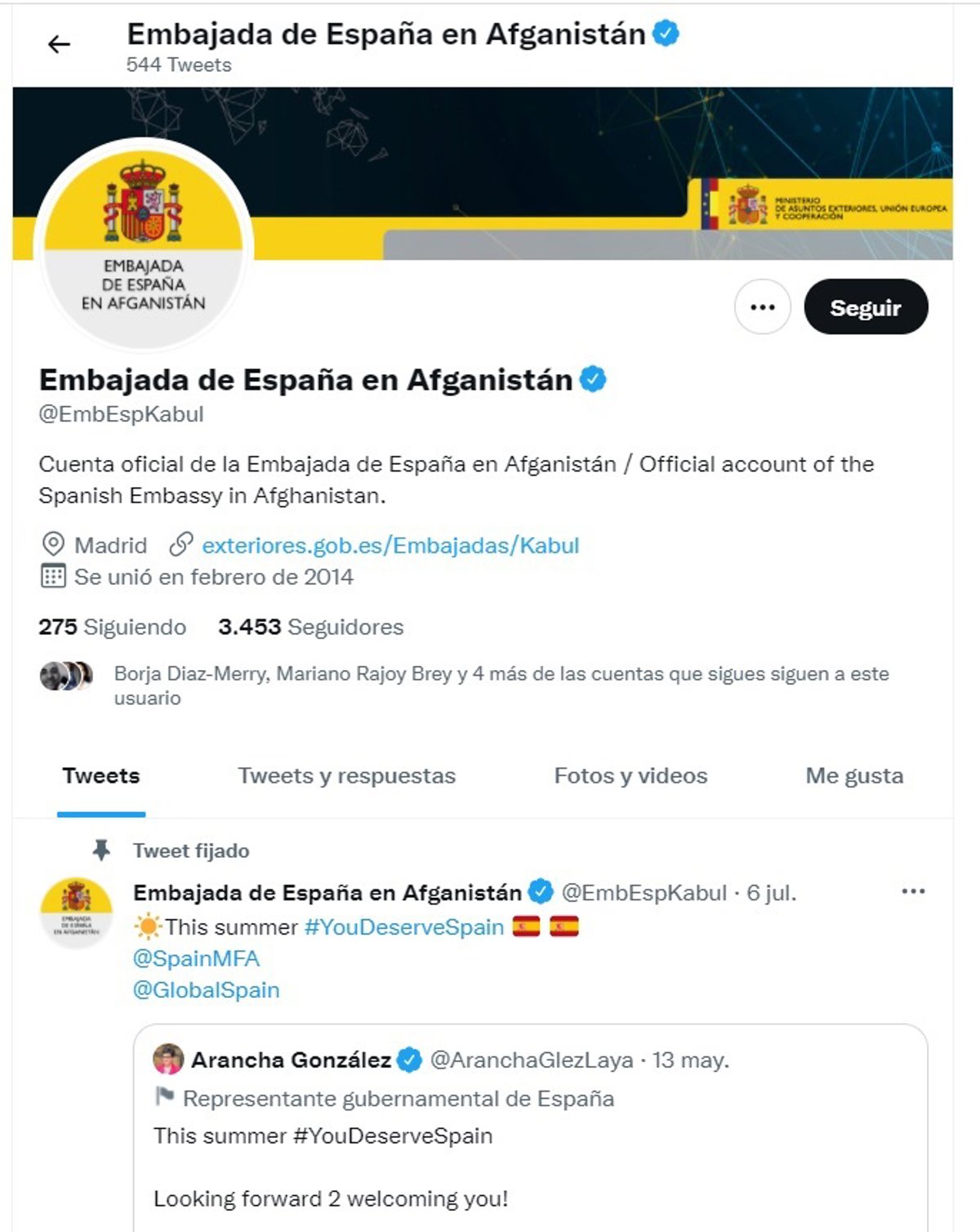Viewport: 980px width, 1232px height.
Task: Open the exteriores.gob.es/Embajadas/Kabul link
Action: pyautogui.click(x=390, y=545)
